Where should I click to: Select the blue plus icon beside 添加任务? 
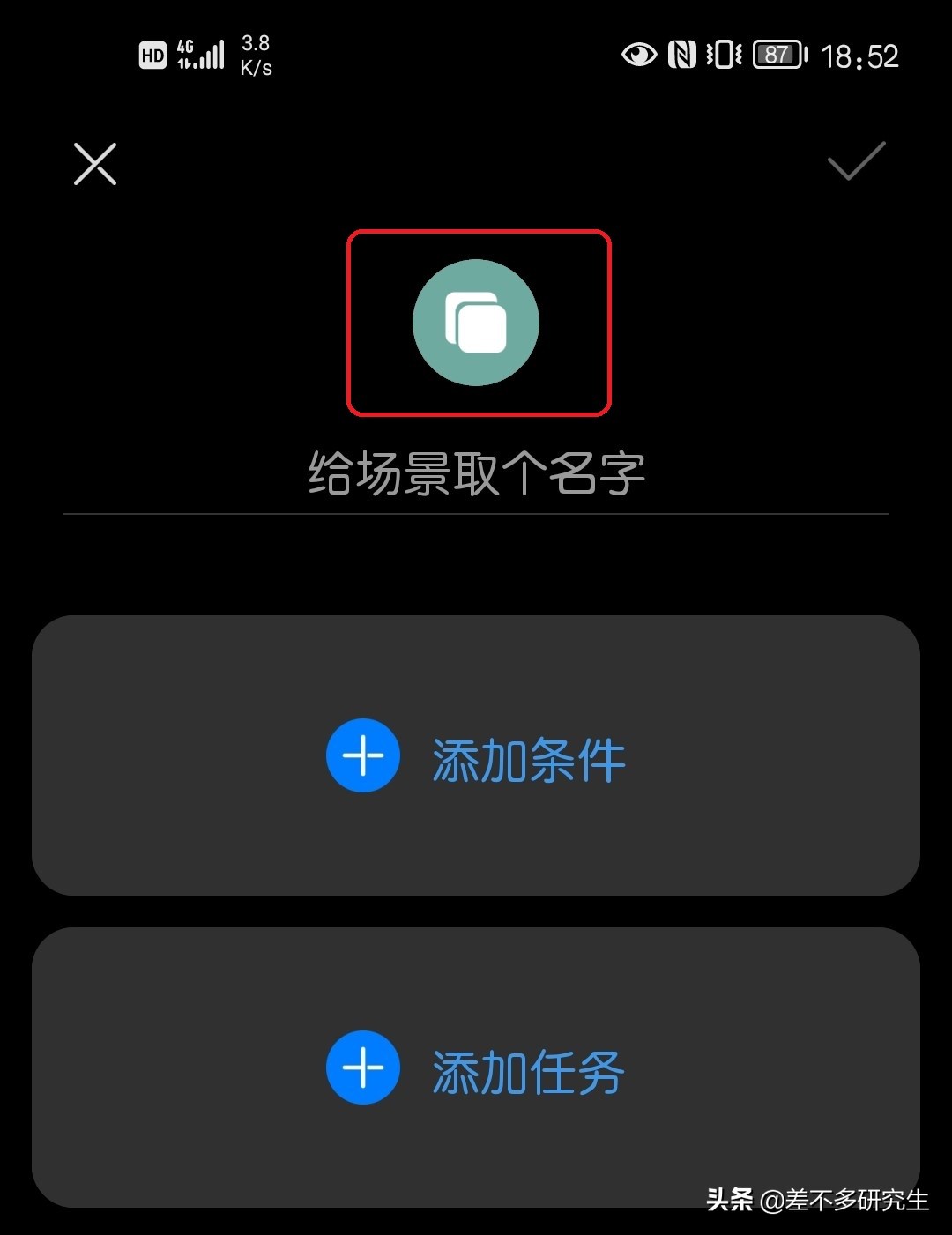coord(362,1068)
